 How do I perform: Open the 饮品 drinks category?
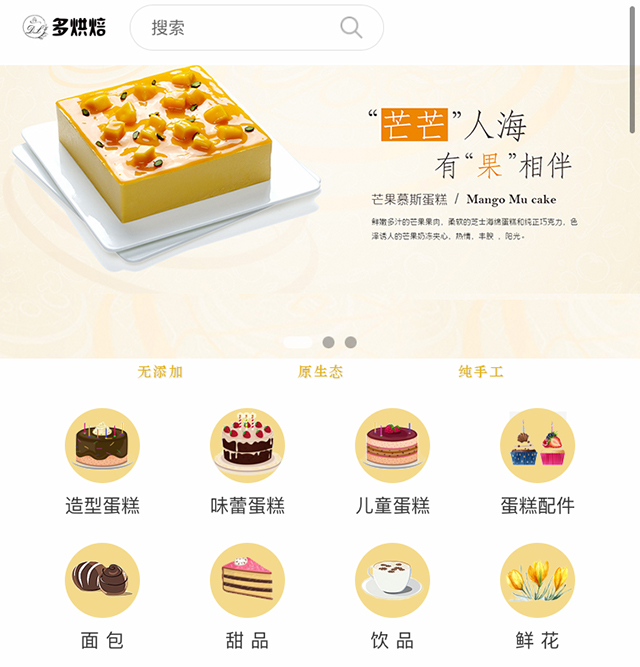pos(392,597)
